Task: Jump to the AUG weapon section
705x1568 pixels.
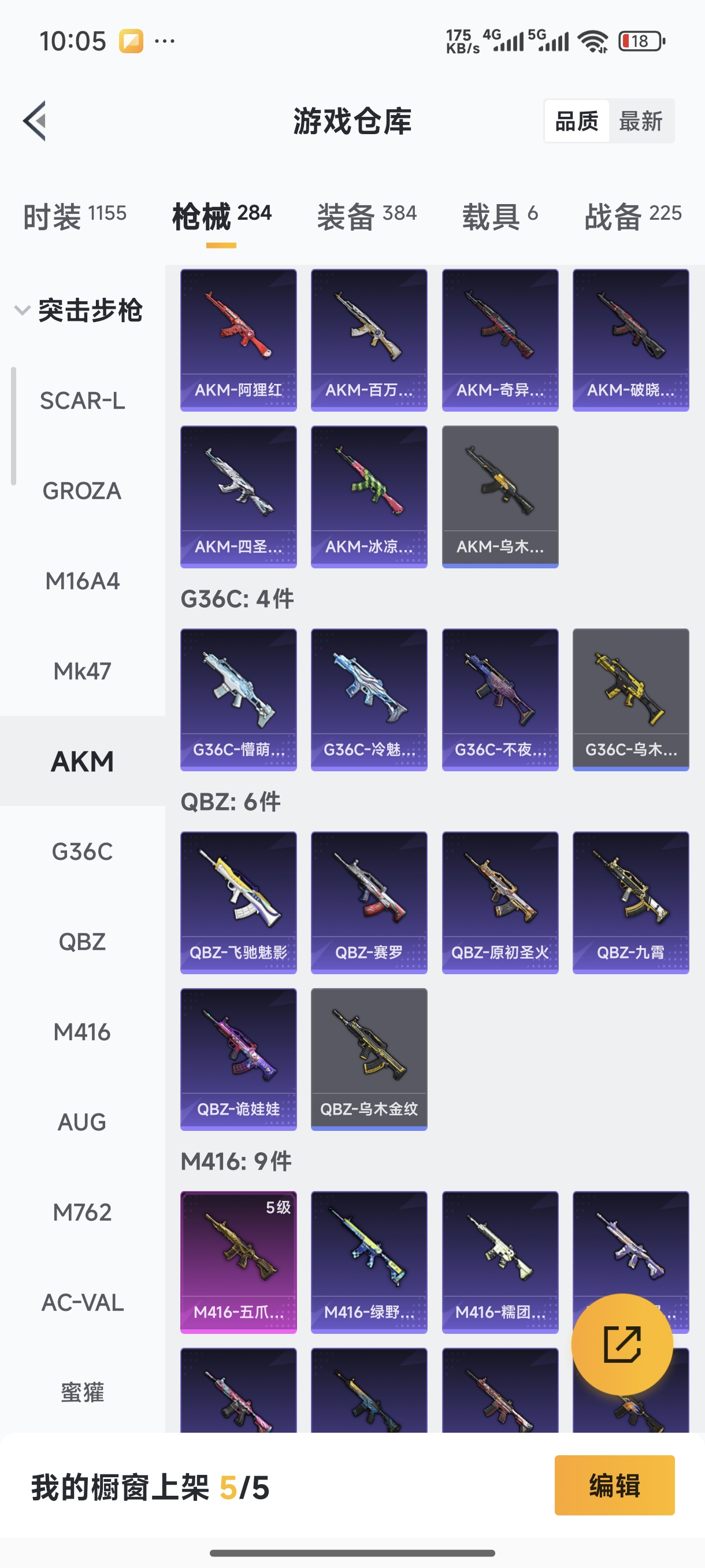Action: click(x=83, y=1122)
